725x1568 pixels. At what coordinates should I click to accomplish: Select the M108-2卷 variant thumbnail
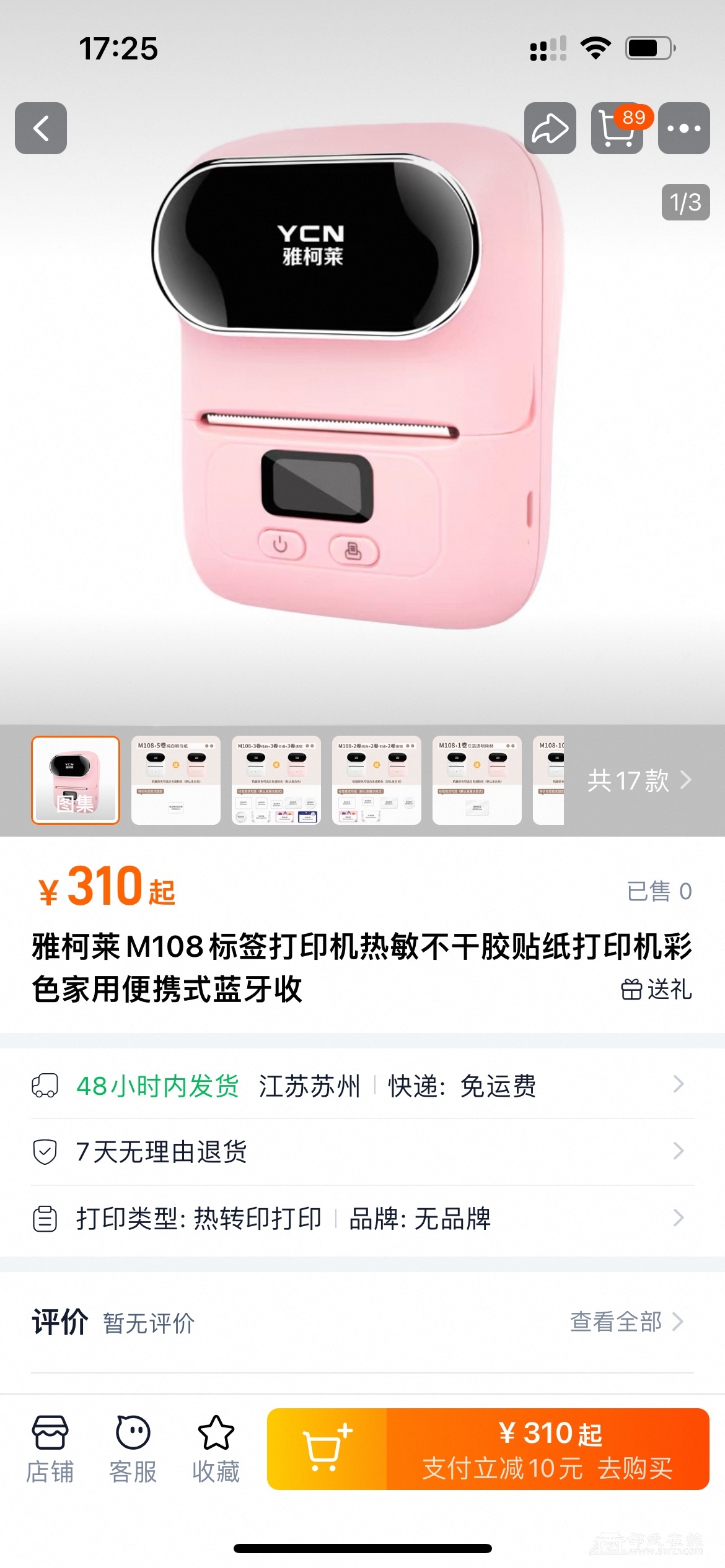pos(377,780)
